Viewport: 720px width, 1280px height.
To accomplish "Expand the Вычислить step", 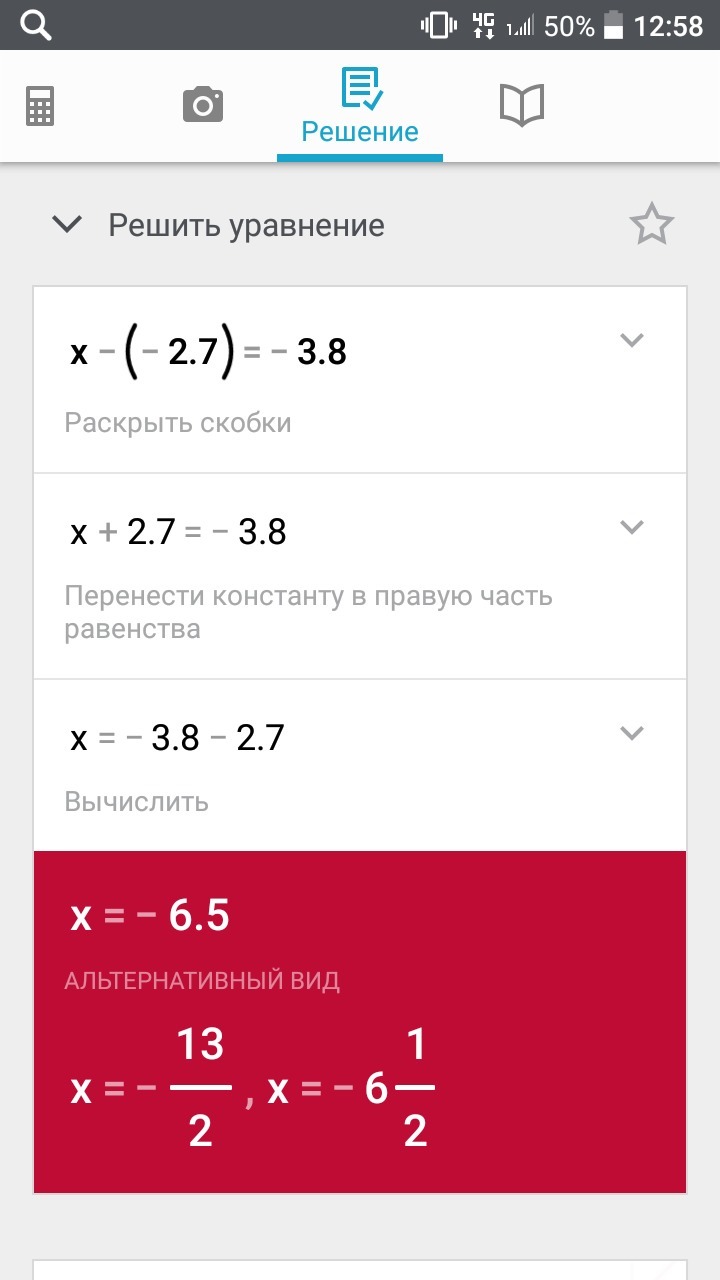I will (631, 733).
